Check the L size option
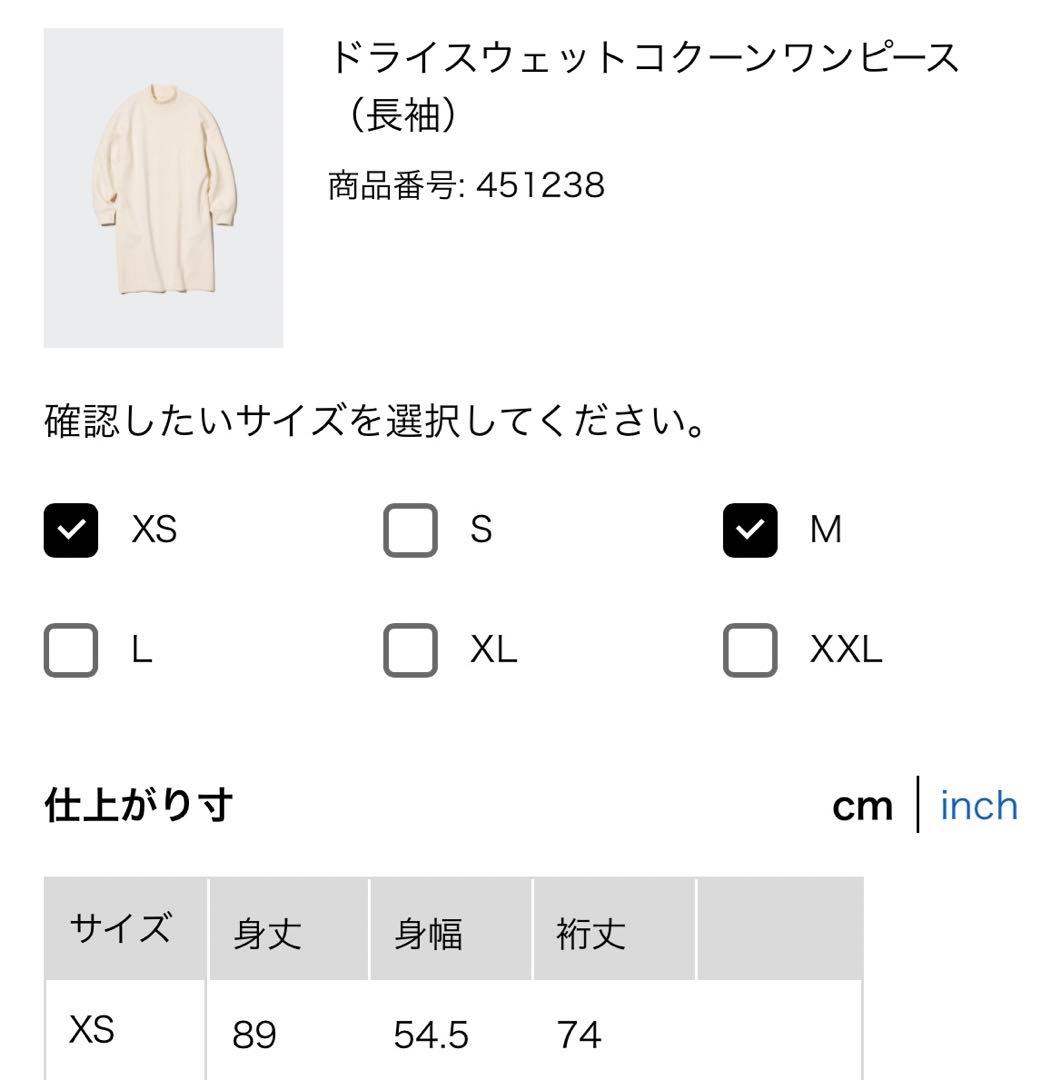This screenshot has height=1080, width=1052. tap(71, 651)
